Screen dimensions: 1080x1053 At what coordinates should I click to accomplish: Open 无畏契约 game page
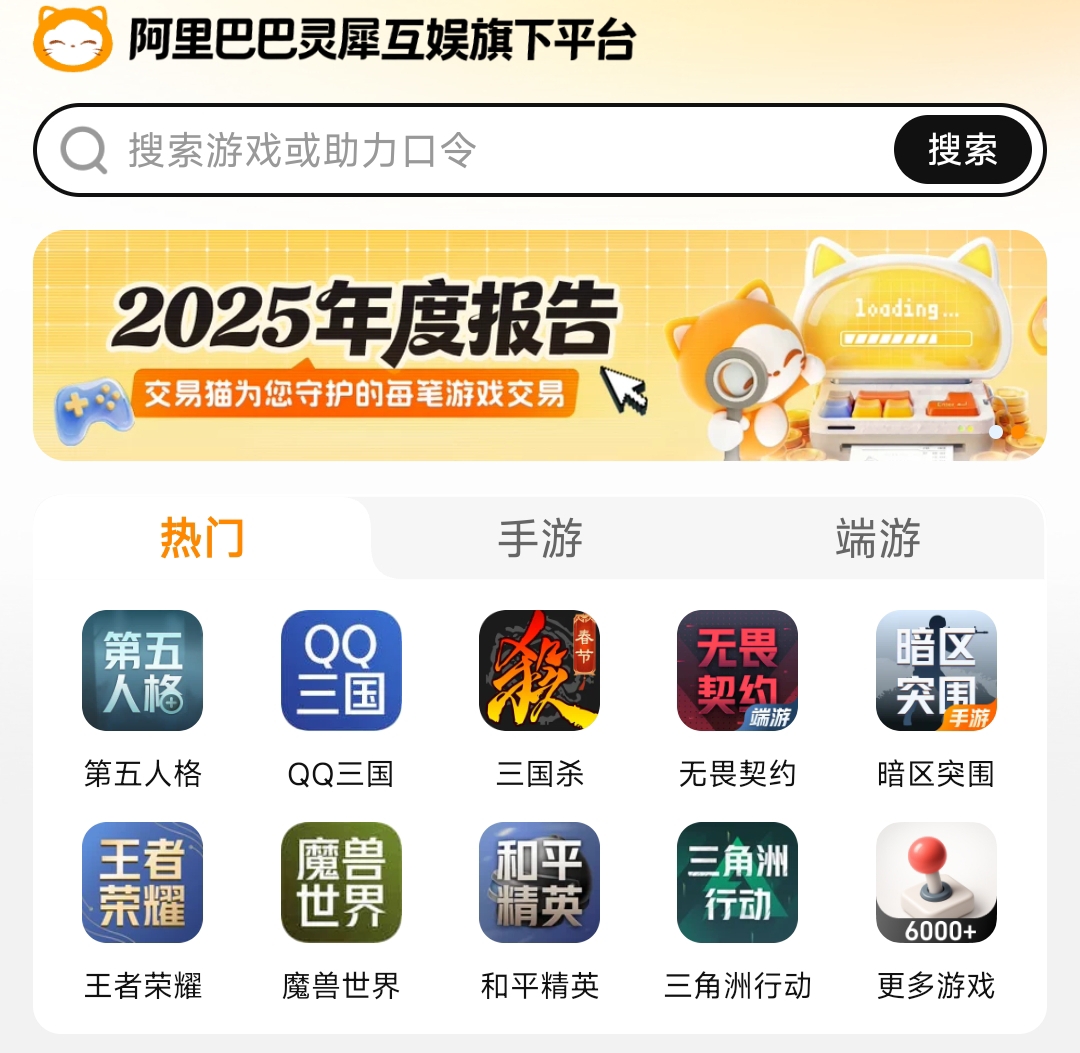click(x=737, y=671)
